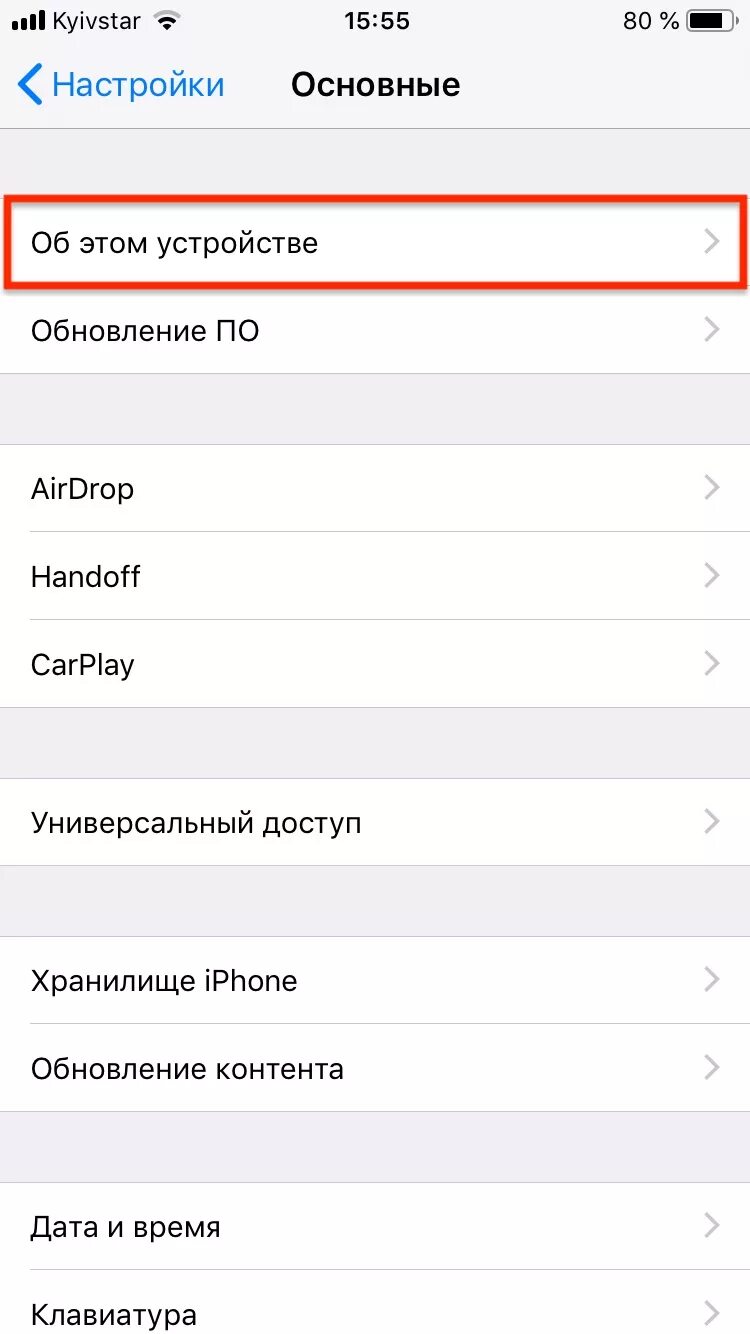This screenshot has height=1334, width=750.
Task: Open Handoff settings
Action: pyautogui.click(x=375, y=576)
